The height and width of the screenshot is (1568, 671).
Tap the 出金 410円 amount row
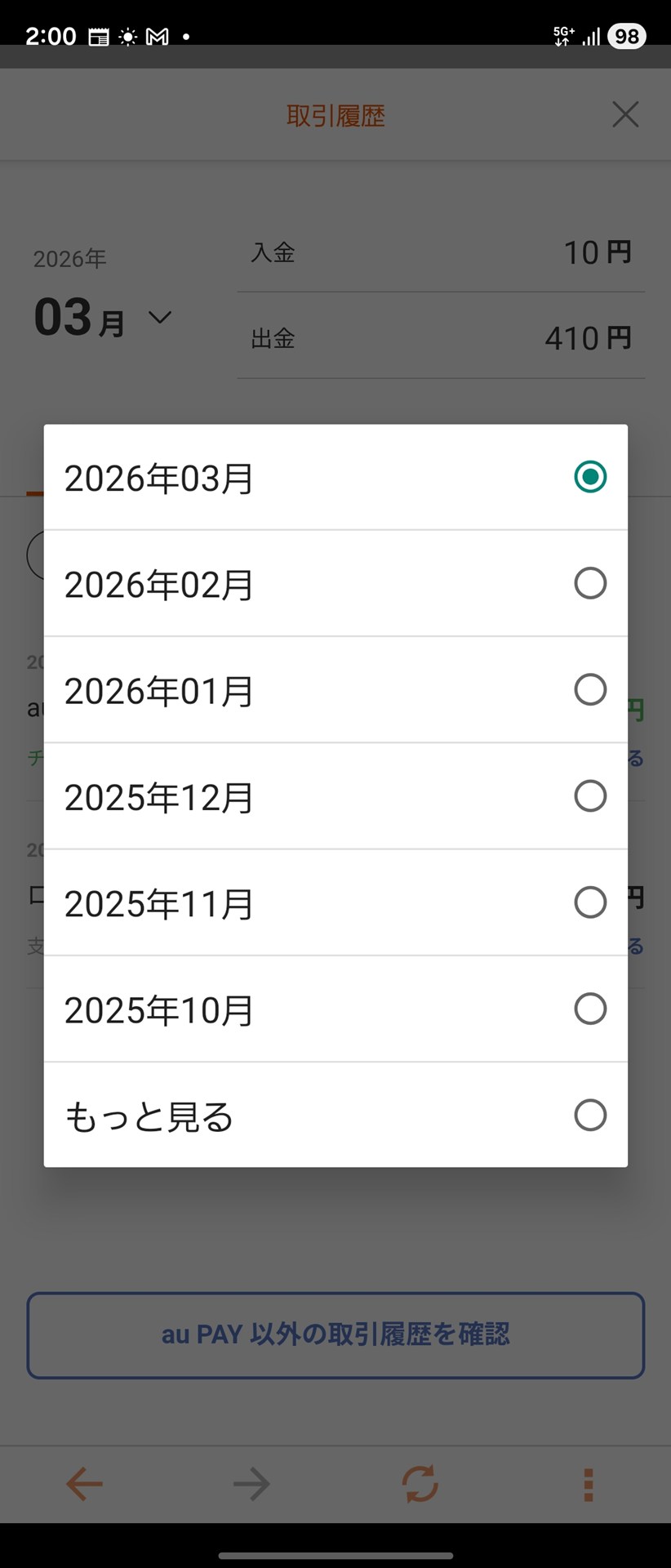pyautogui.click(x=439, y=338)
